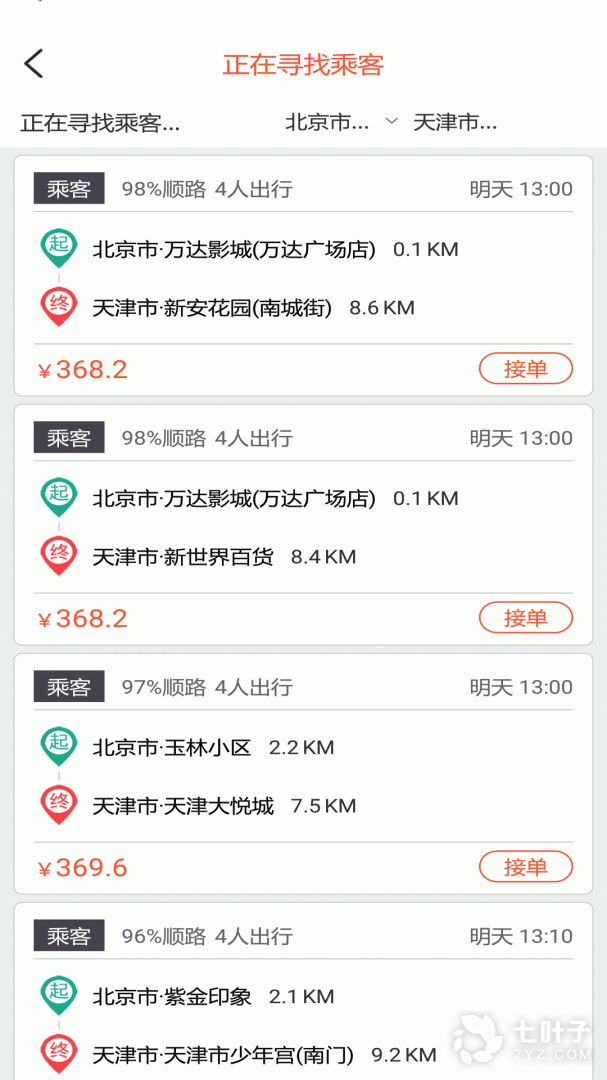Open the 玉林小区 to 天津大悦城 card

pos(300,776)
